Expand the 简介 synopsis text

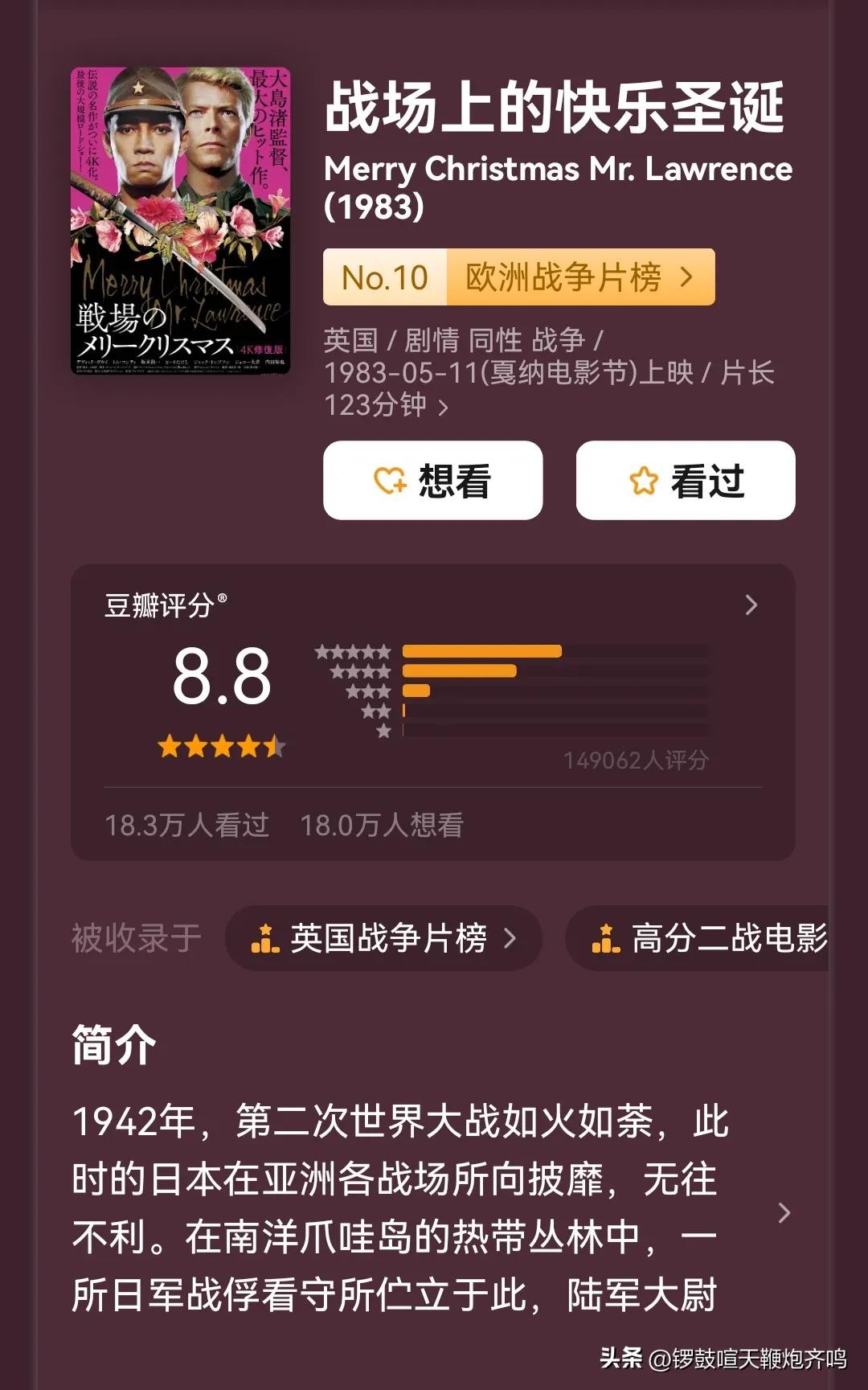point(784,1212)
